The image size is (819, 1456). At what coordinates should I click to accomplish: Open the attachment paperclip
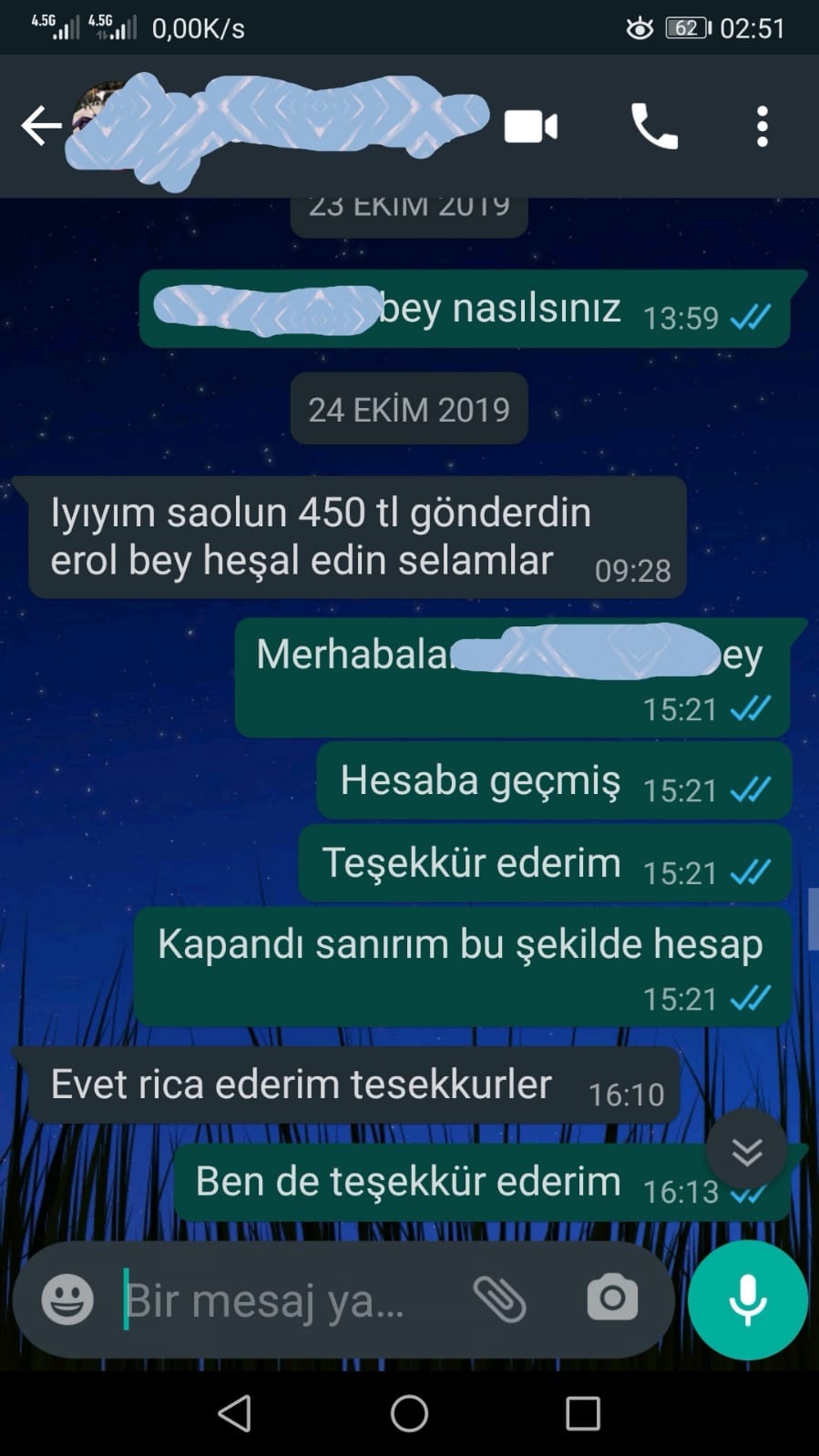[499, 1298]
